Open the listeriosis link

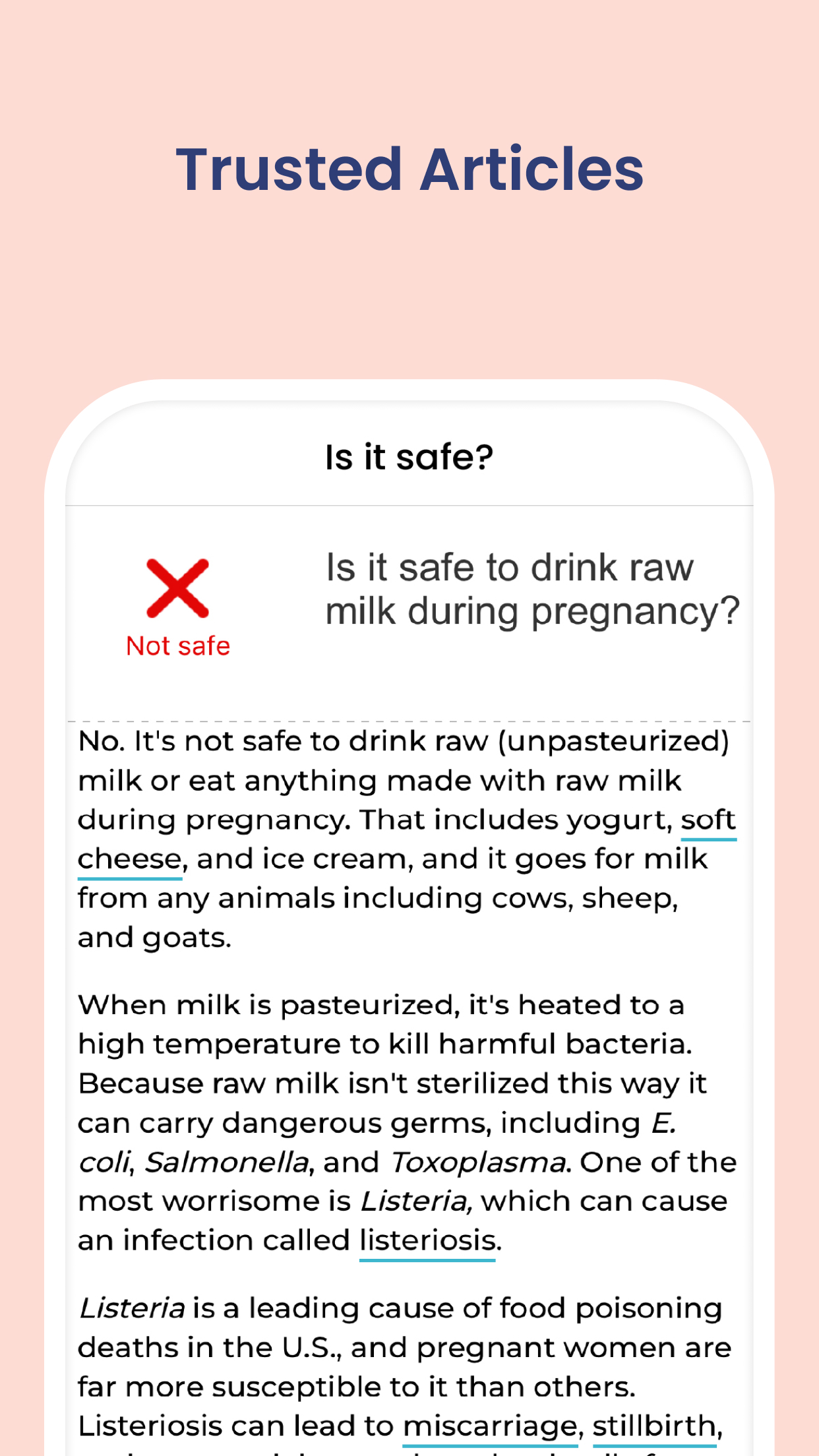point(426,1239)
